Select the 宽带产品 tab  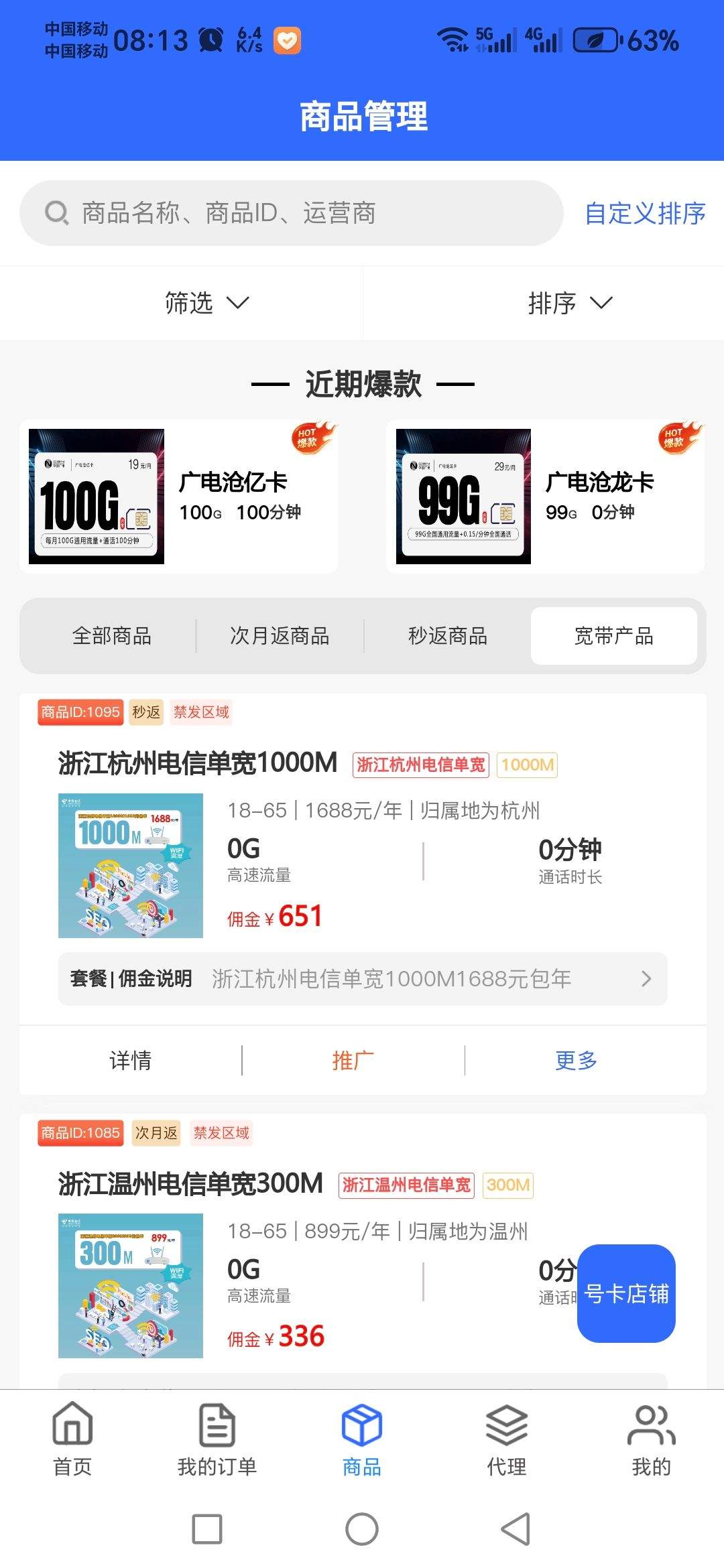point(613,636)
